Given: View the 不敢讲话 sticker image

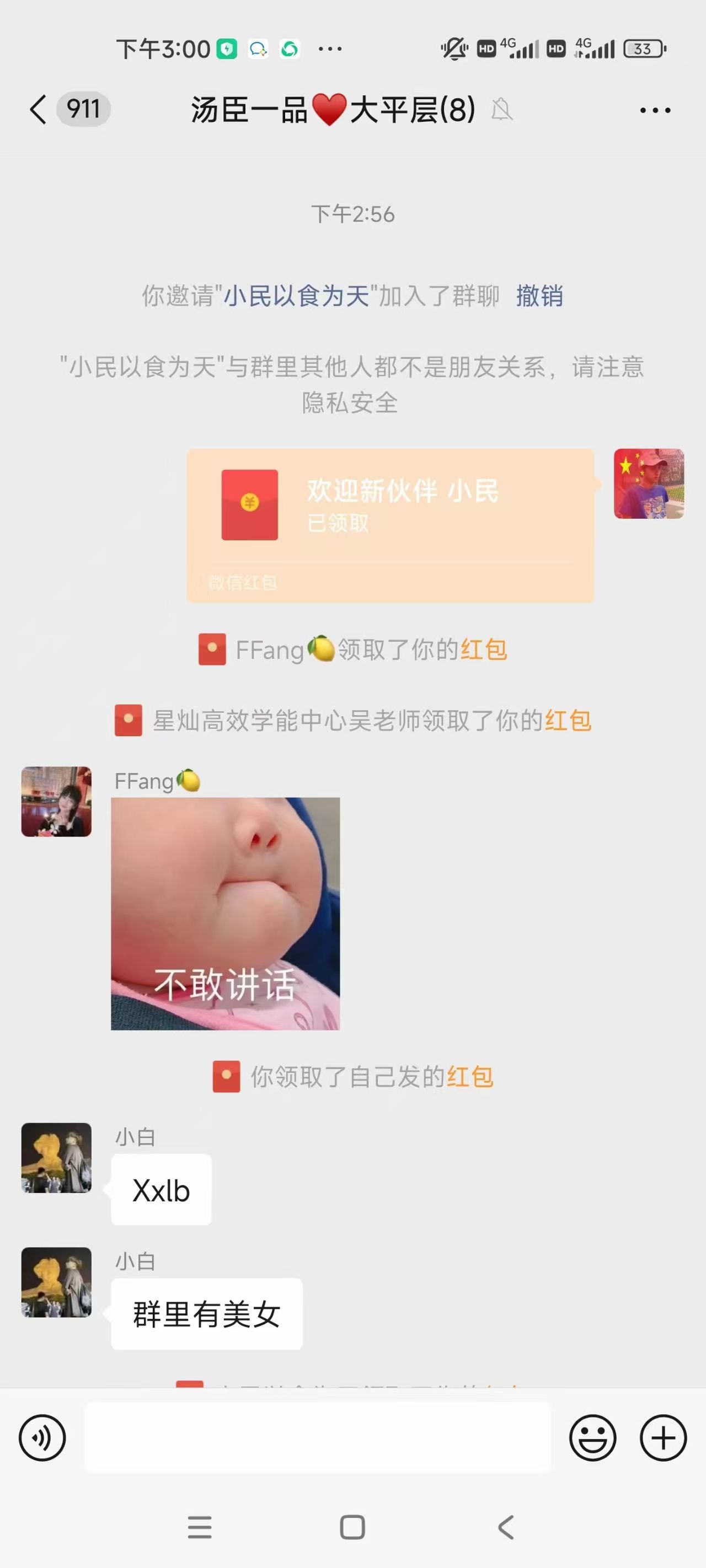Looking at the screenshot, I should 226,913.
